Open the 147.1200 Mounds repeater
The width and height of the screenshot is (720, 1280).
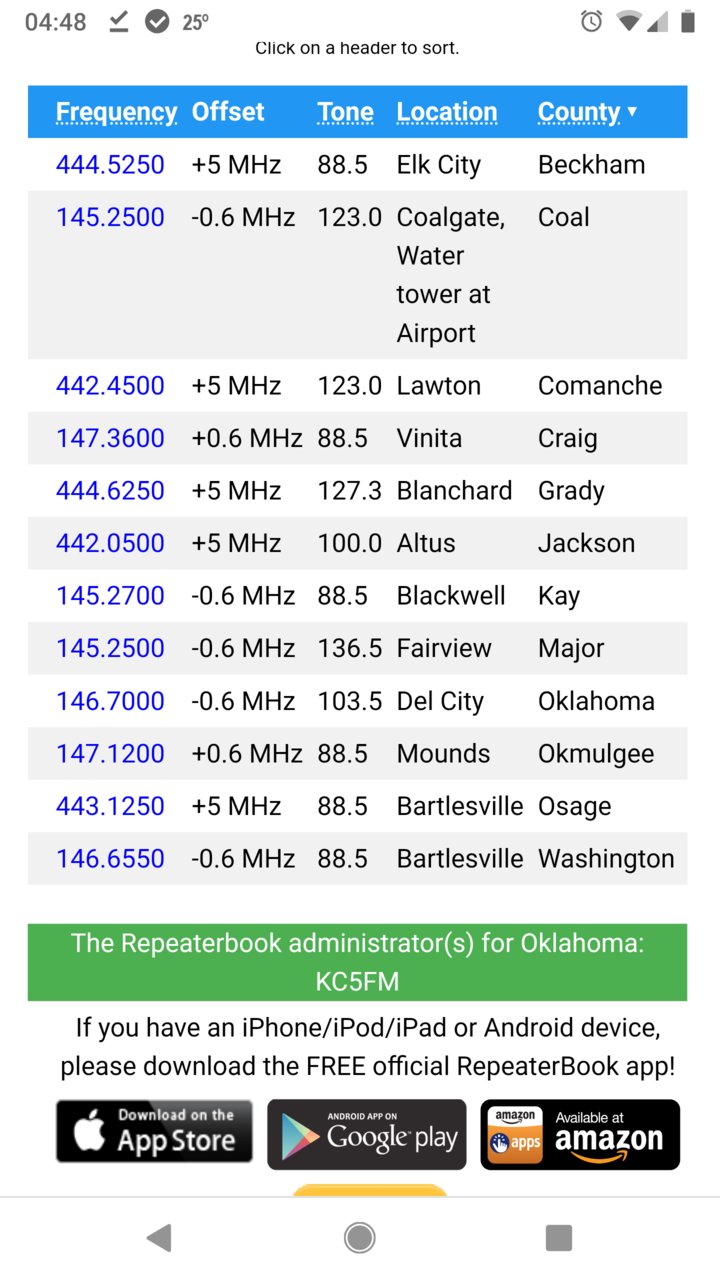(110, 754)
